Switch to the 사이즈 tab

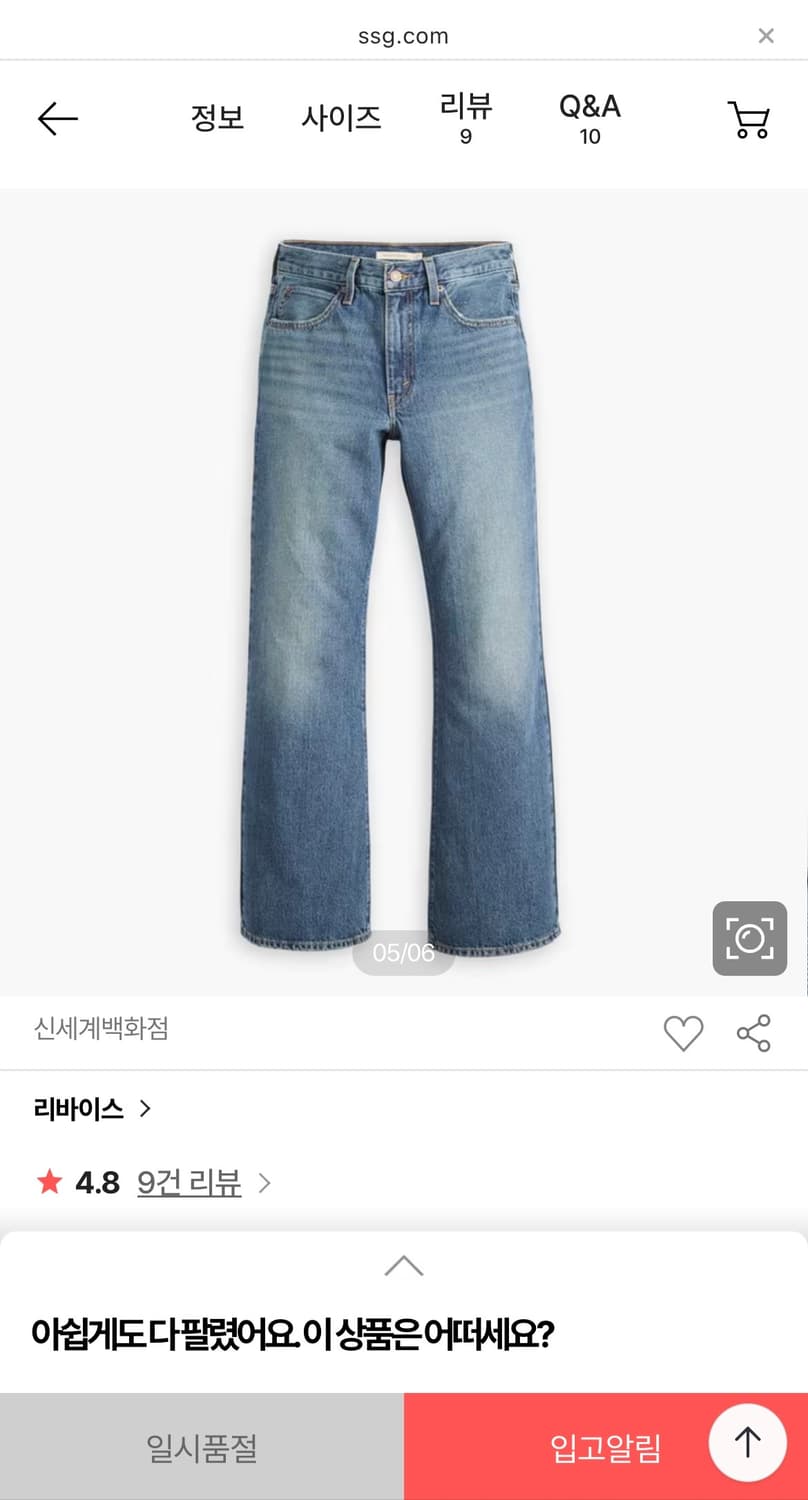click(342, 118)
